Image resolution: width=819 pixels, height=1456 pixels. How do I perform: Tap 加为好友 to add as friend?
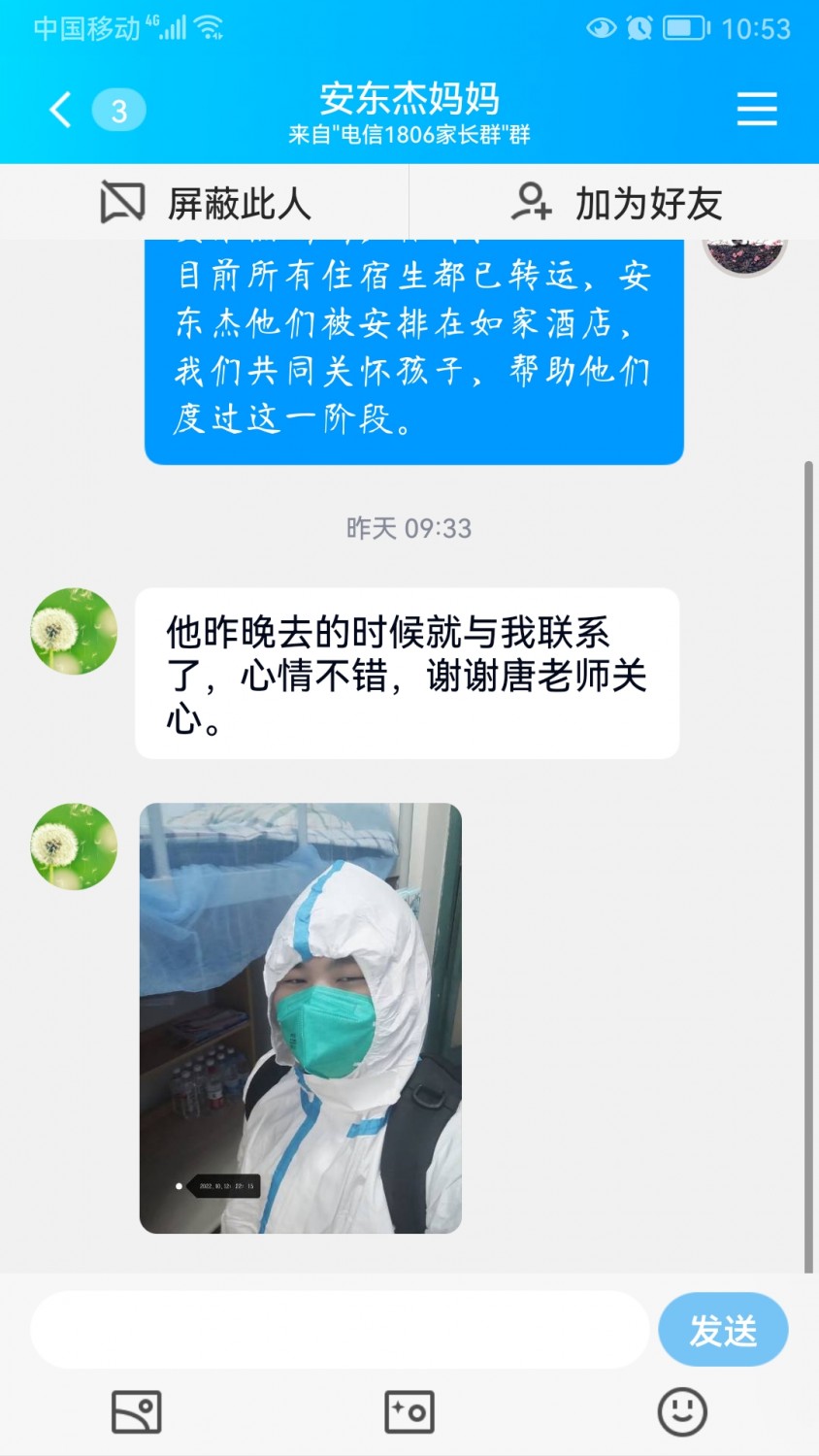coord(615,203)
